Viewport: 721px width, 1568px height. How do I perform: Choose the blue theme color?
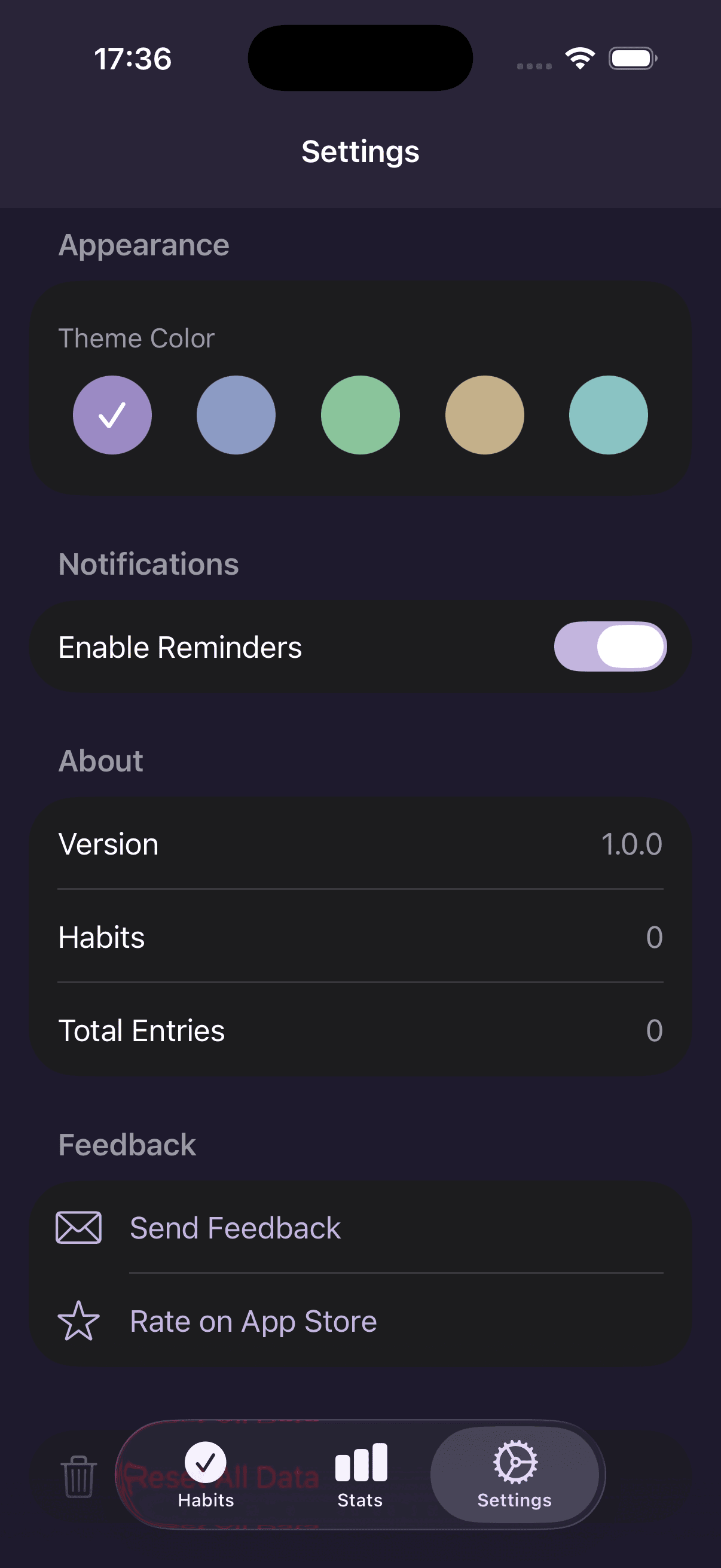tap(236, 414)
